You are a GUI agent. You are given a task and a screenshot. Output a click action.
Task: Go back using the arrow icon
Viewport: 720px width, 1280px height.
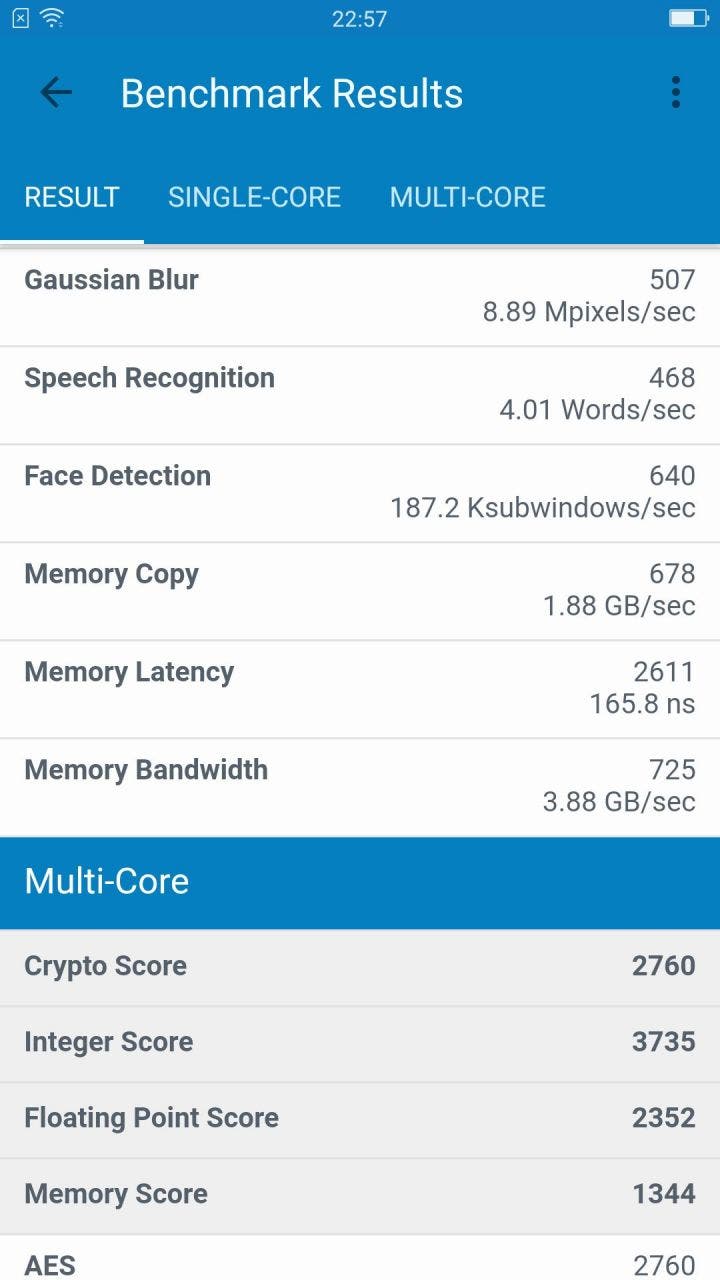point(56,93)
